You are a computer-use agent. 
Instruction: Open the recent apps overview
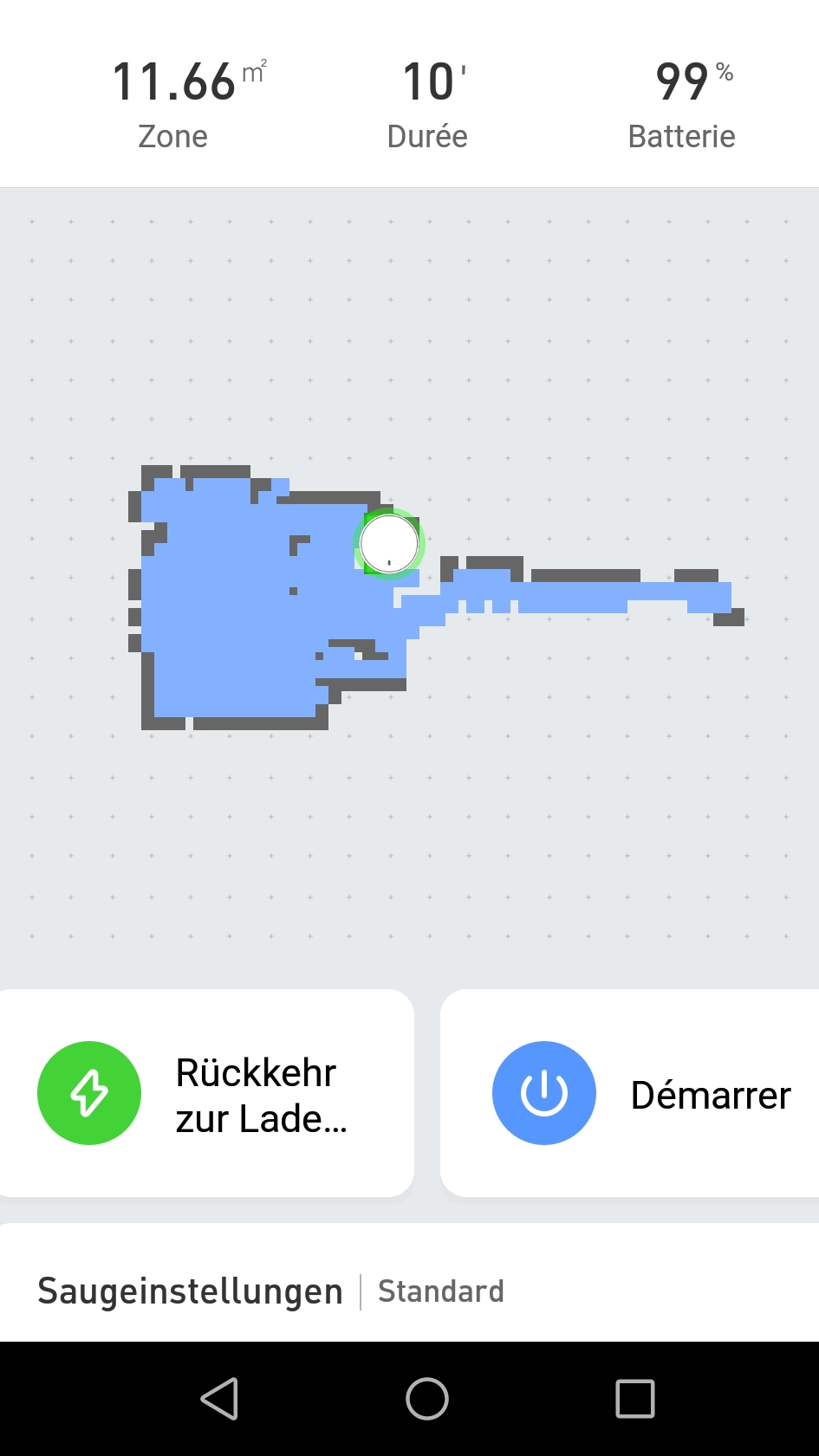pyautogui.click(x=634, y=1398)
